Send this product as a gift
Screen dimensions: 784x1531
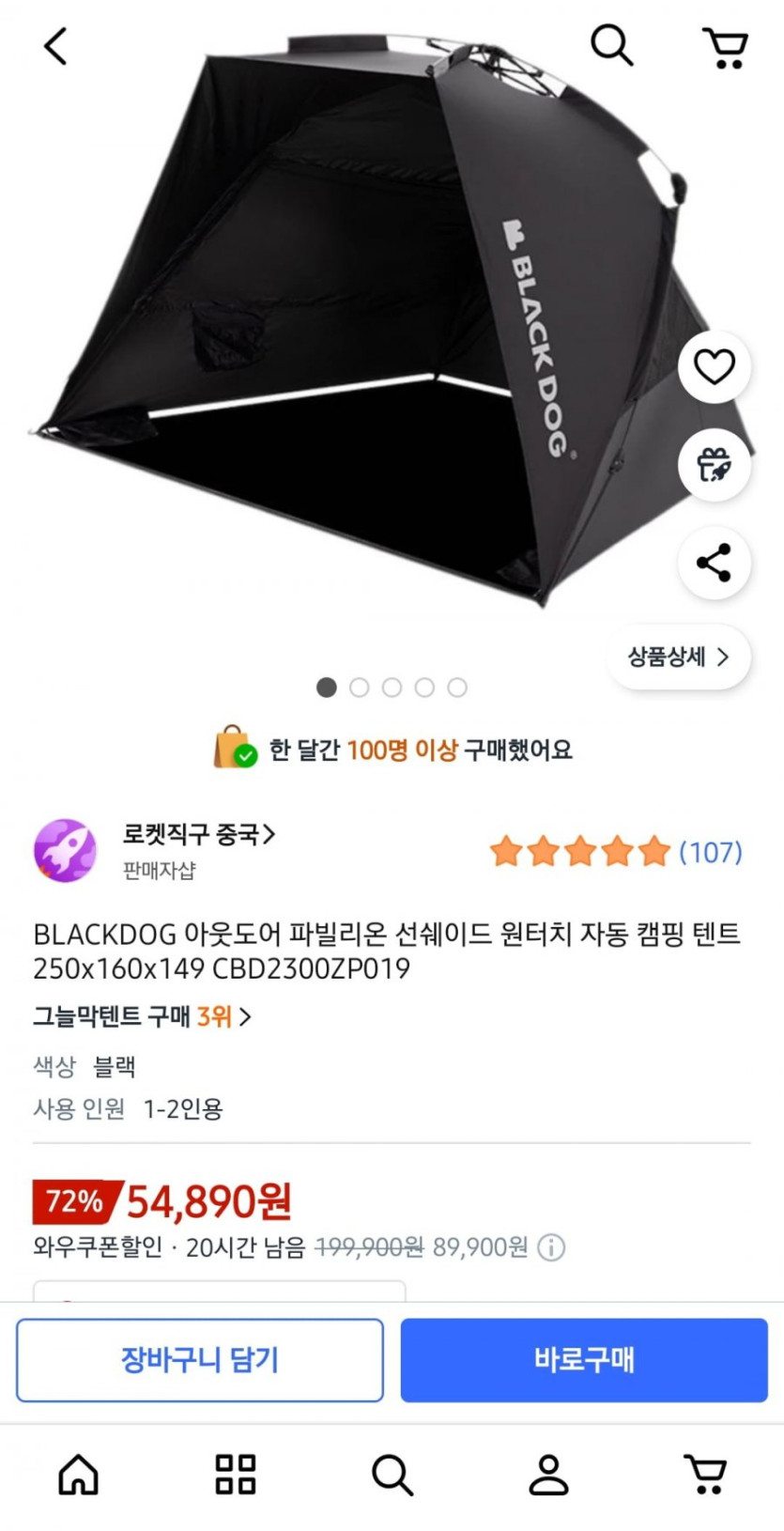coord(714,465)
